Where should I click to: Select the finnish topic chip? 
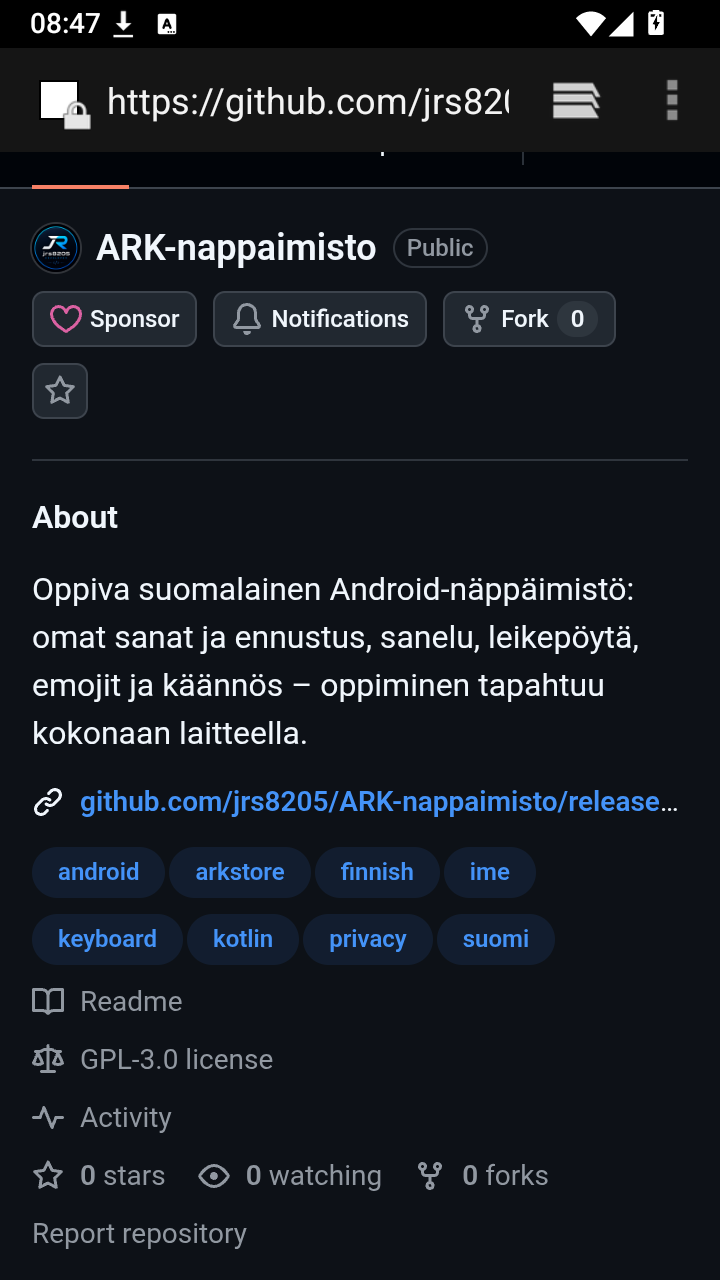pyautogui.click(x=377, y=872)
